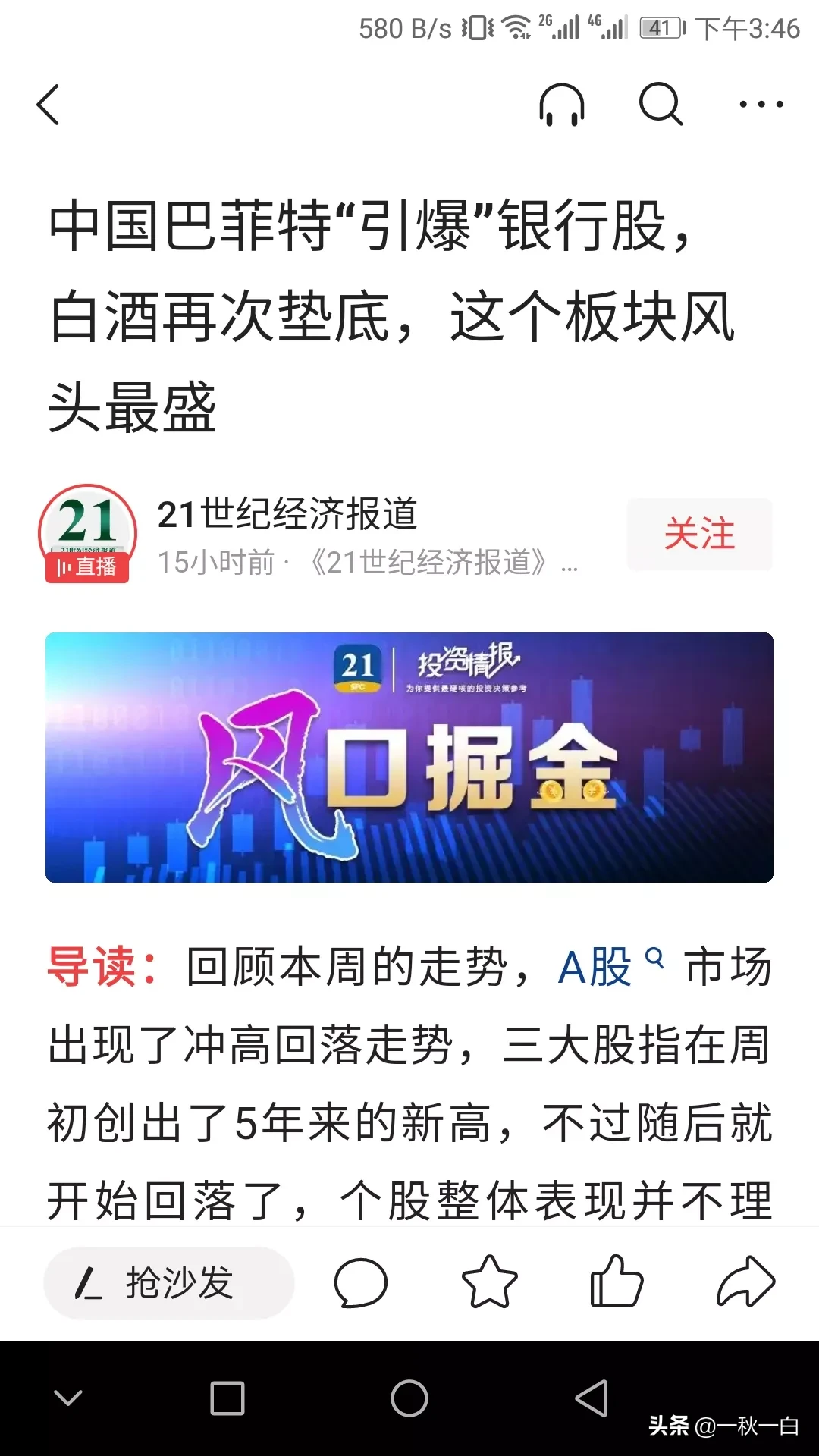Open the 21世纪经济报道 author name
This screenshot has width=819, height=1456.
point(287,514)
